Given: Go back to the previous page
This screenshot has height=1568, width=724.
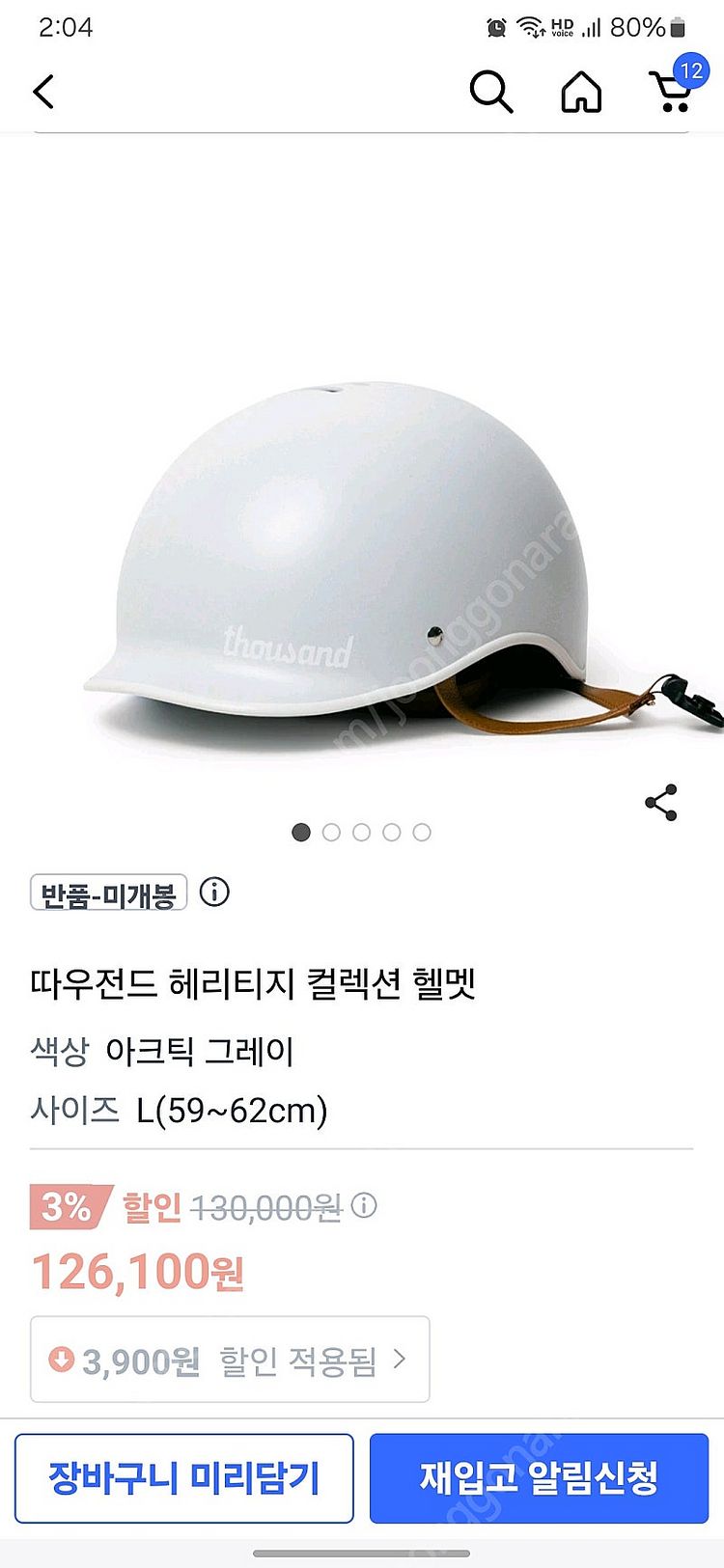Looking at the screenshot, I should tap(43, 93).
